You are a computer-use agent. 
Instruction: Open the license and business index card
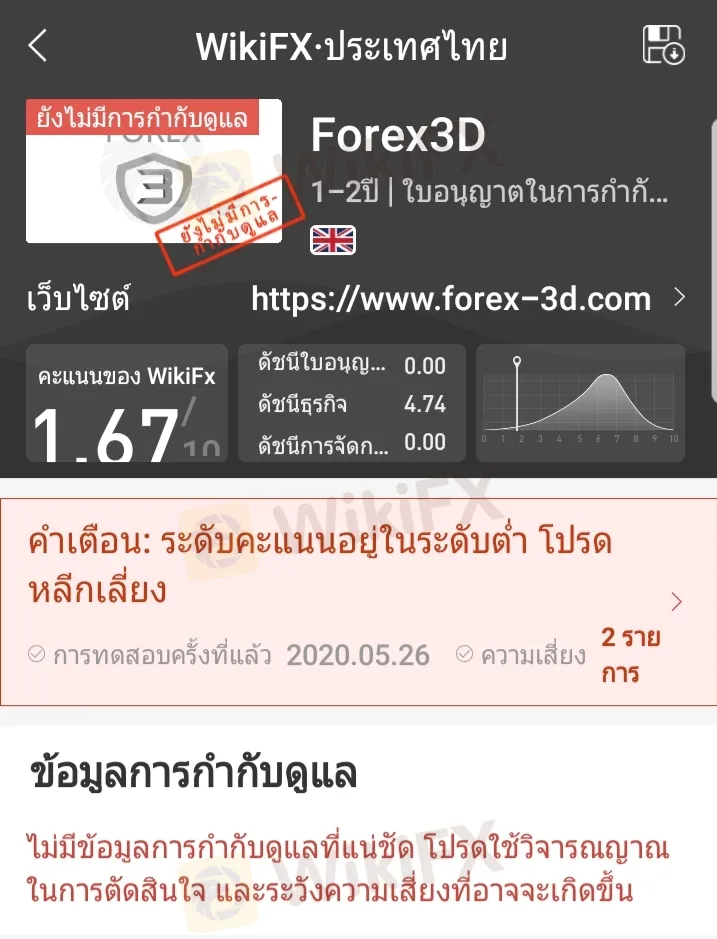[352, 404]
